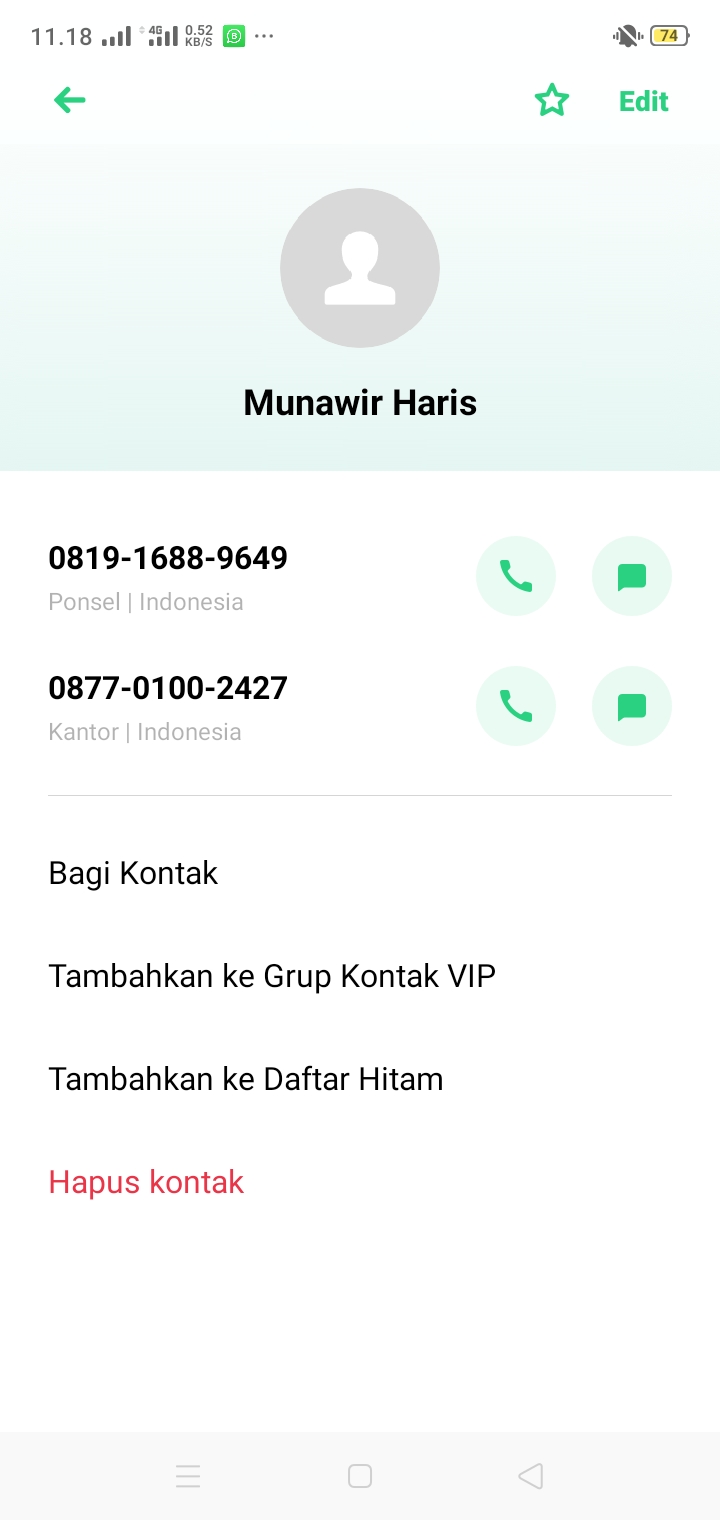
Task: Tap Tambahkan ke Daftar Hitam to blacklist
Action: [x=246, y=1079]
